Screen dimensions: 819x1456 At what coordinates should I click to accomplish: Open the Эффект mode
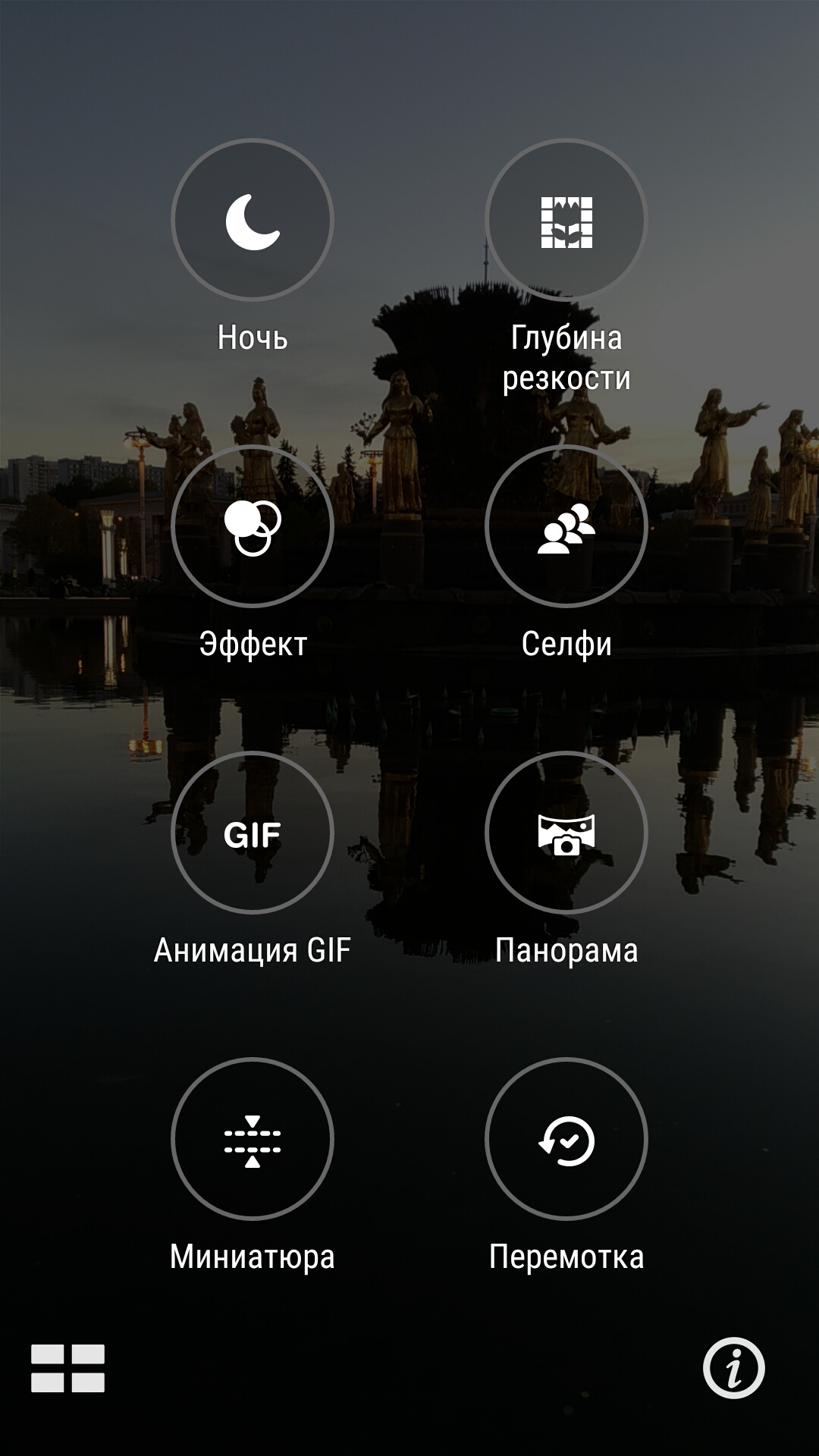point(253,527)
